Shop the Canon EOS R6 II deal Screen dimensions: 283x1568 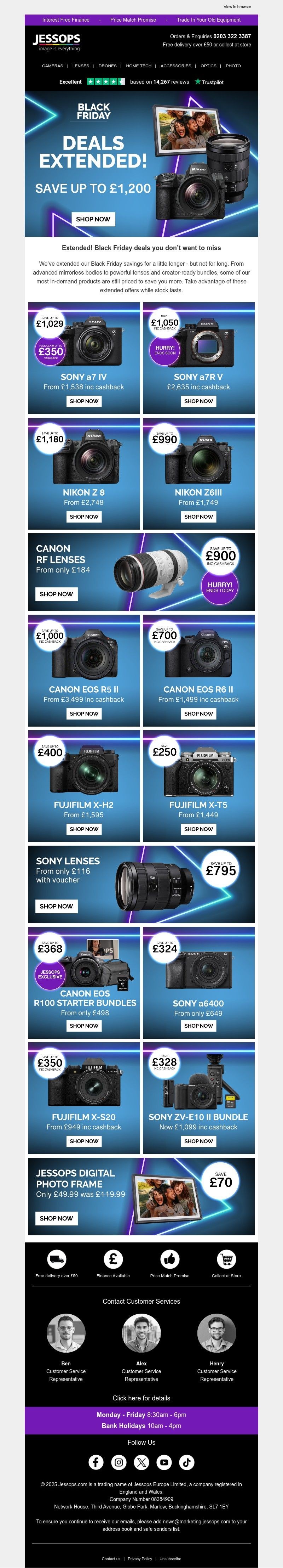[198, 714]
